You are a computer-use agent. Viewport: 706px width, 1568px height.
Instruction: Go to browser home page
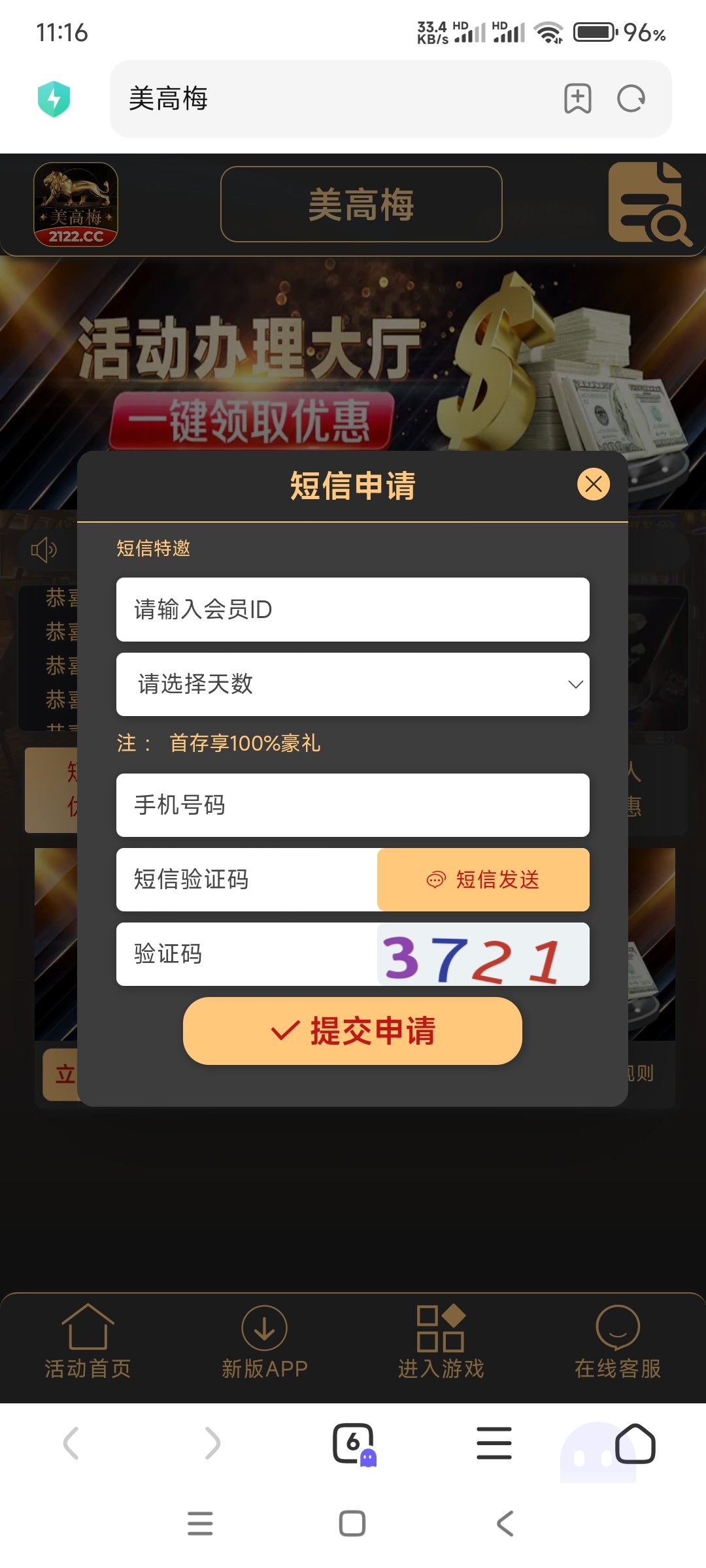(635, 1443)
